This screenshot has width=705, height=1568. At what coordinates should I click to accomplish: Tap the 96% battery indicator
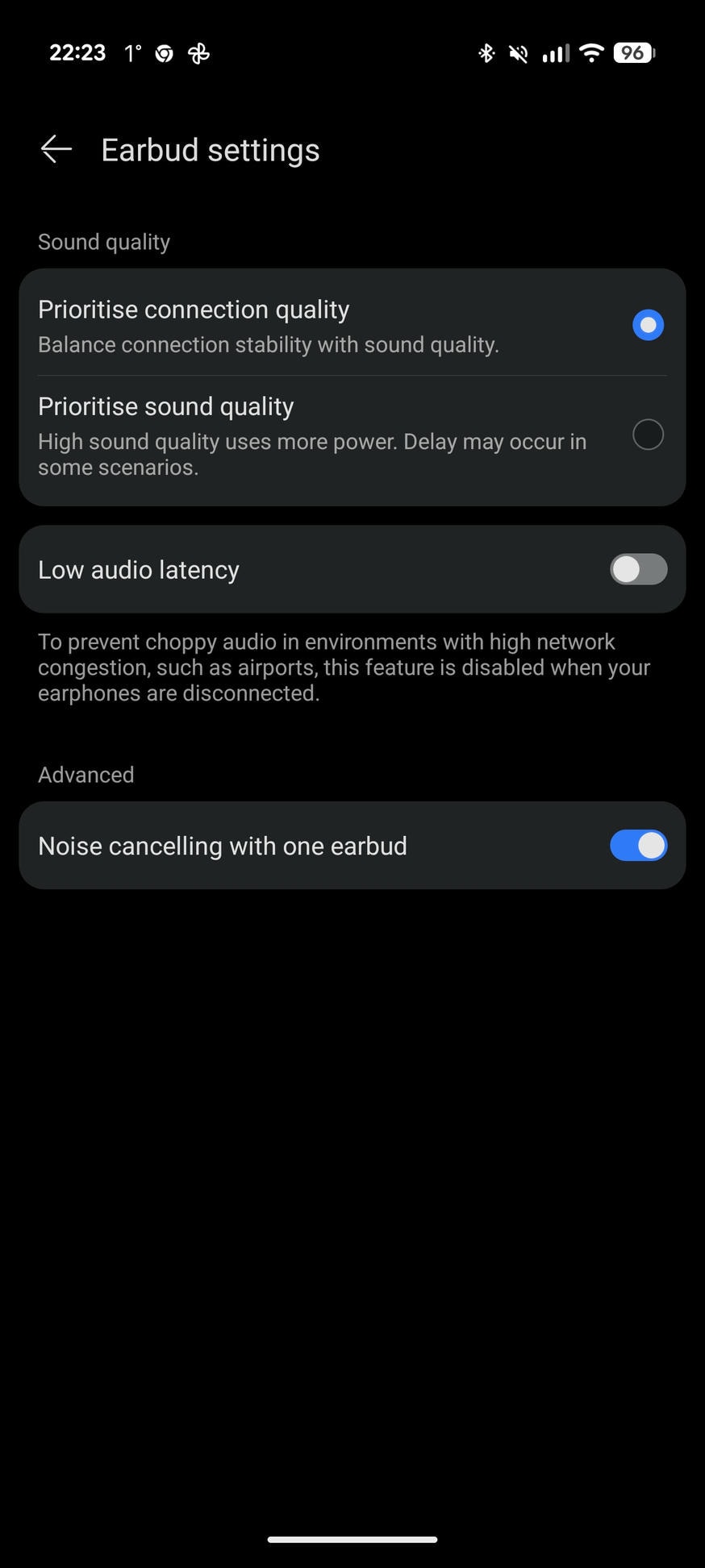pyautogui.click(x=633, y=52)
